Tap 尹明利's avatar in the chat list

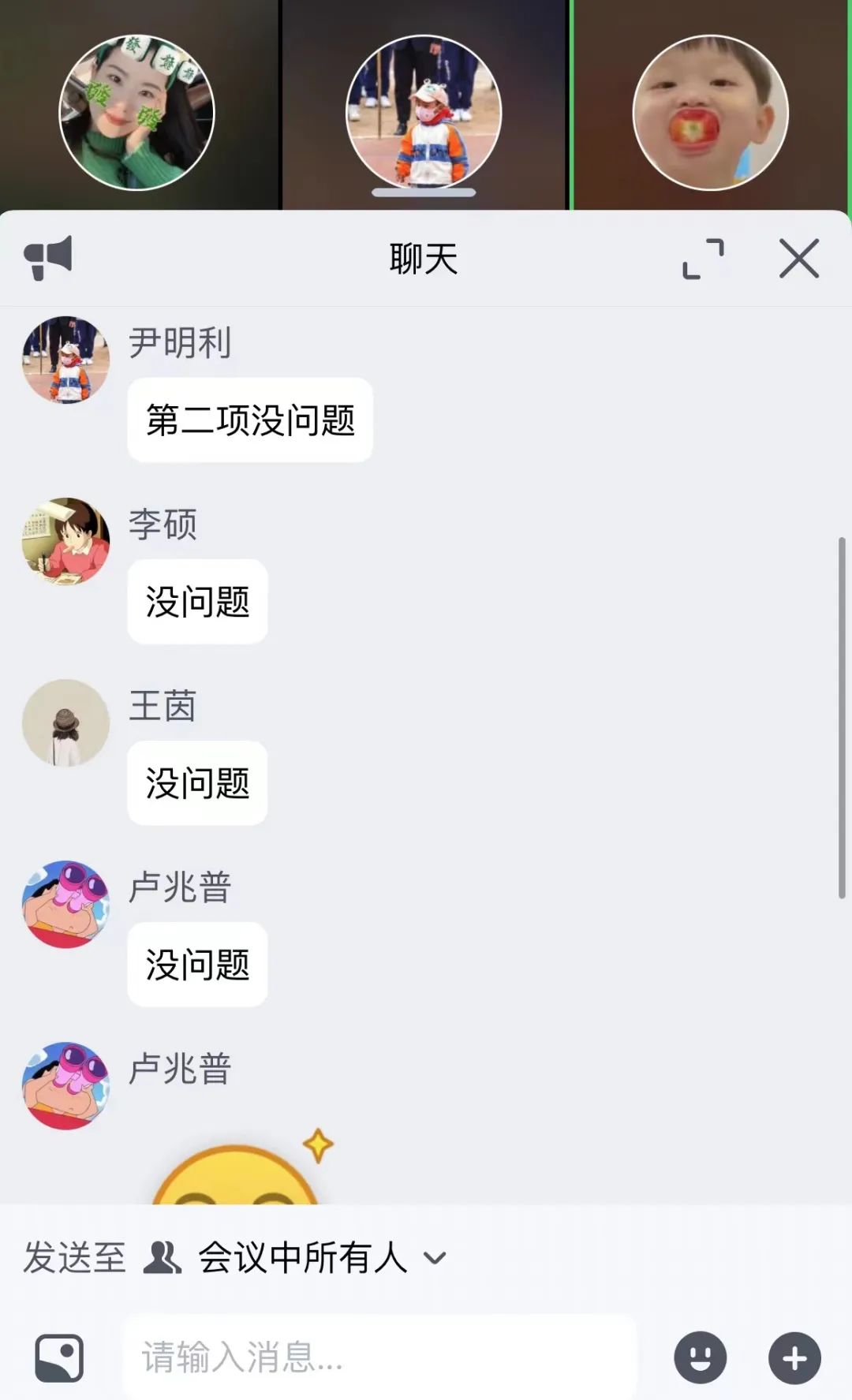click(x=65, y=360)
